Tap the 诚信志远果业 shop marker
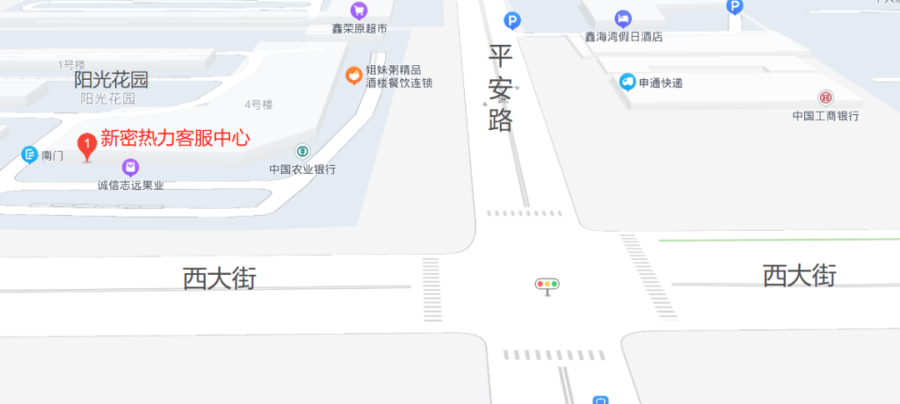Screen dimensions: 900x404 pos(130,167)
